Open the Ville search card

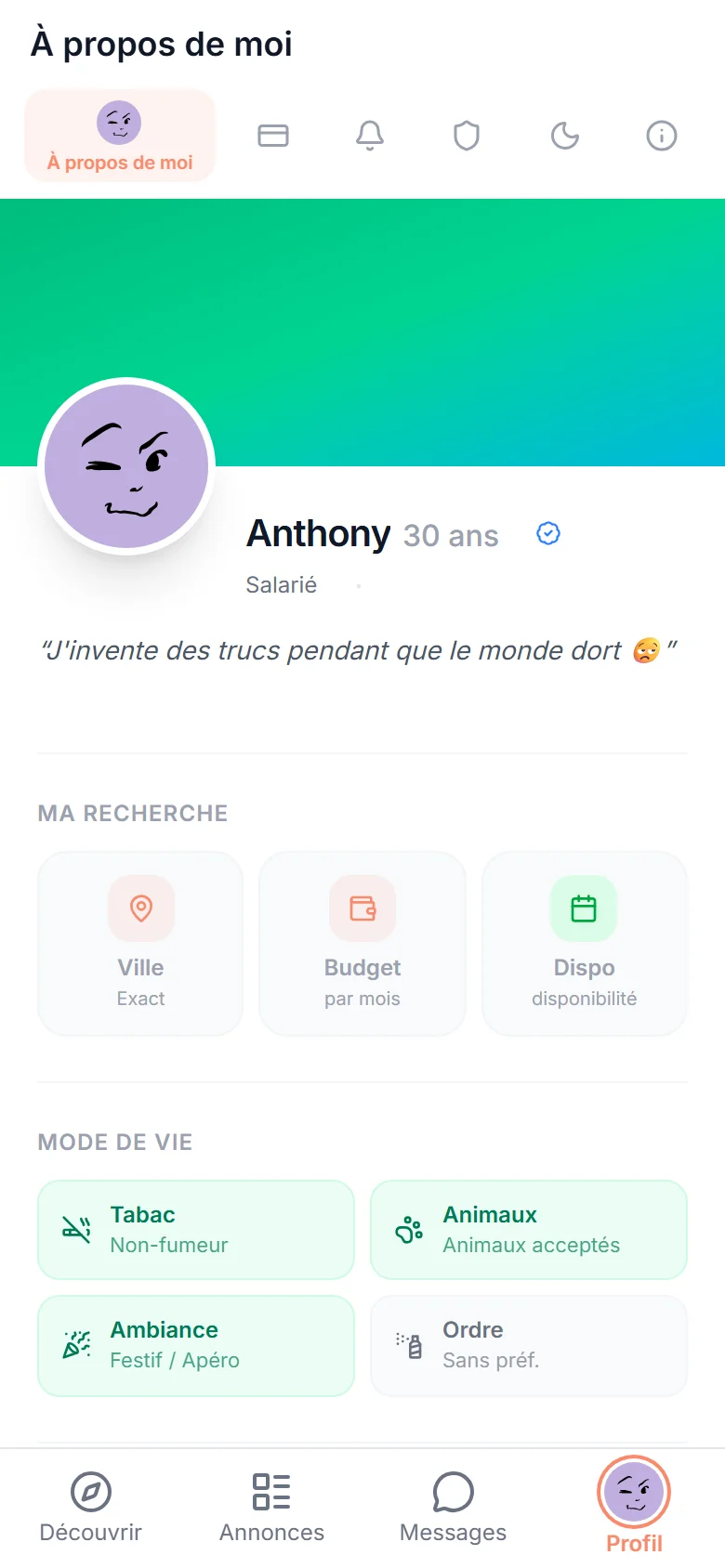pyautogui.click(x=140, y=943)
